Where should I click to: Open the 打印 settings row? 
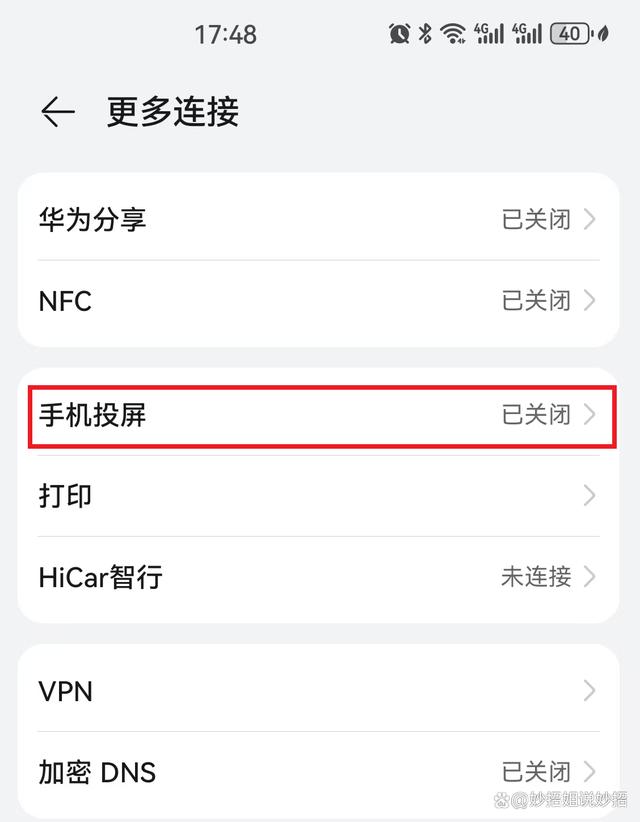(x=318, y=496)
